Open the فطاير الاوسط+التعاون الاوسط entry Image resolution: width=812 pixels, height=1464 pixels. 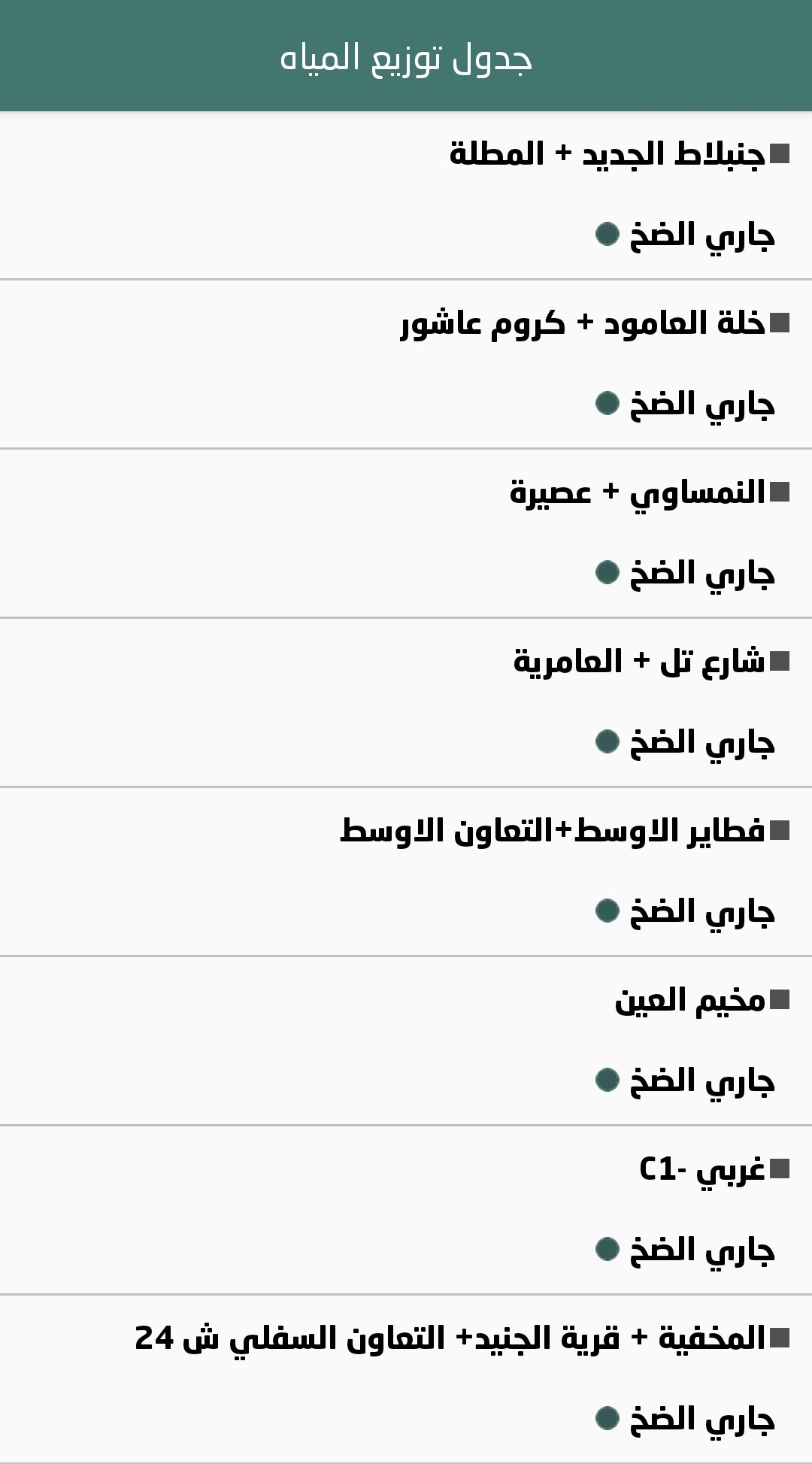tap(553, 832)
